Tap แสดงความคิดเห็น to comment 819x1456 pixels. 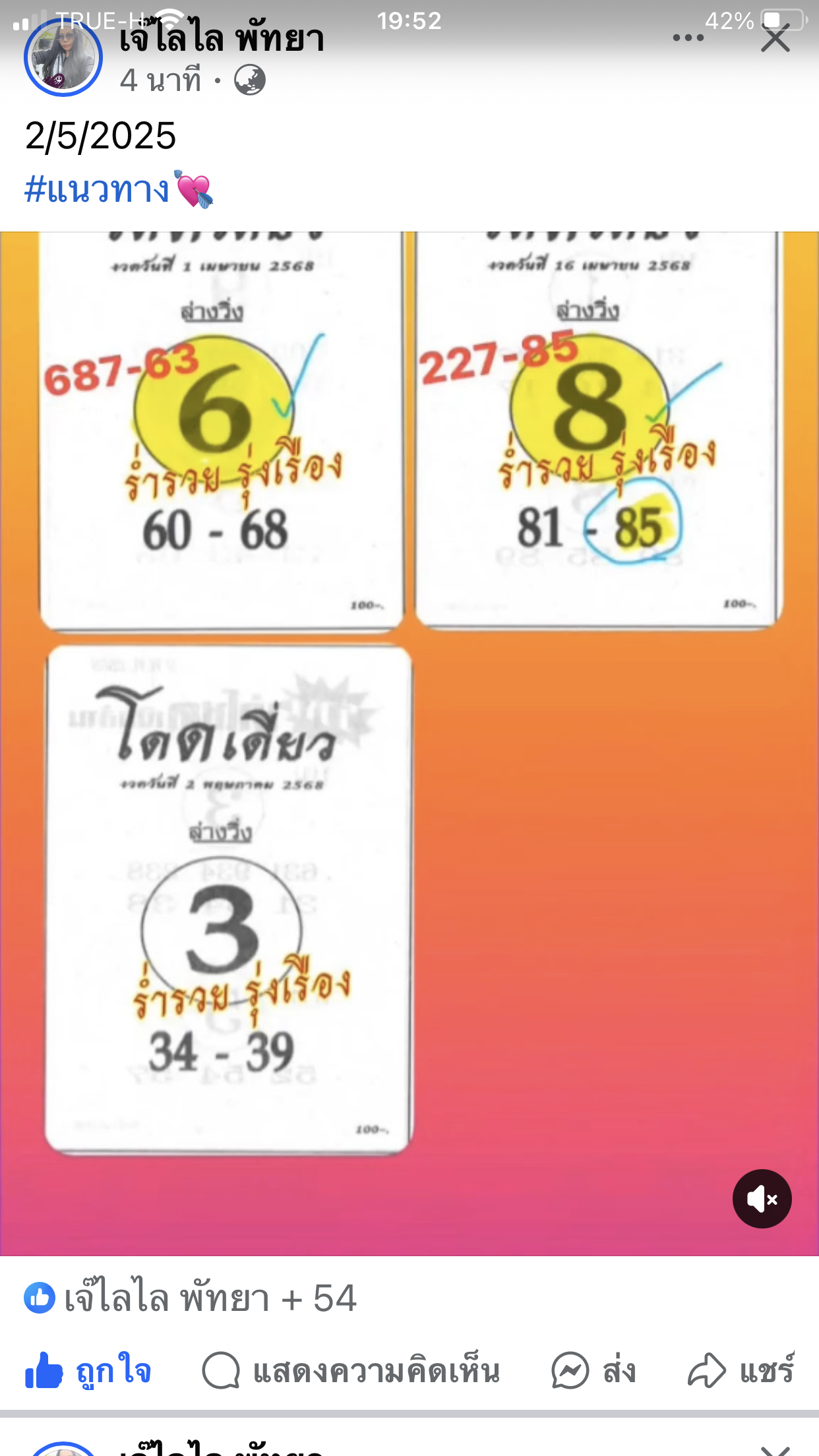(x=351, y=1370)
